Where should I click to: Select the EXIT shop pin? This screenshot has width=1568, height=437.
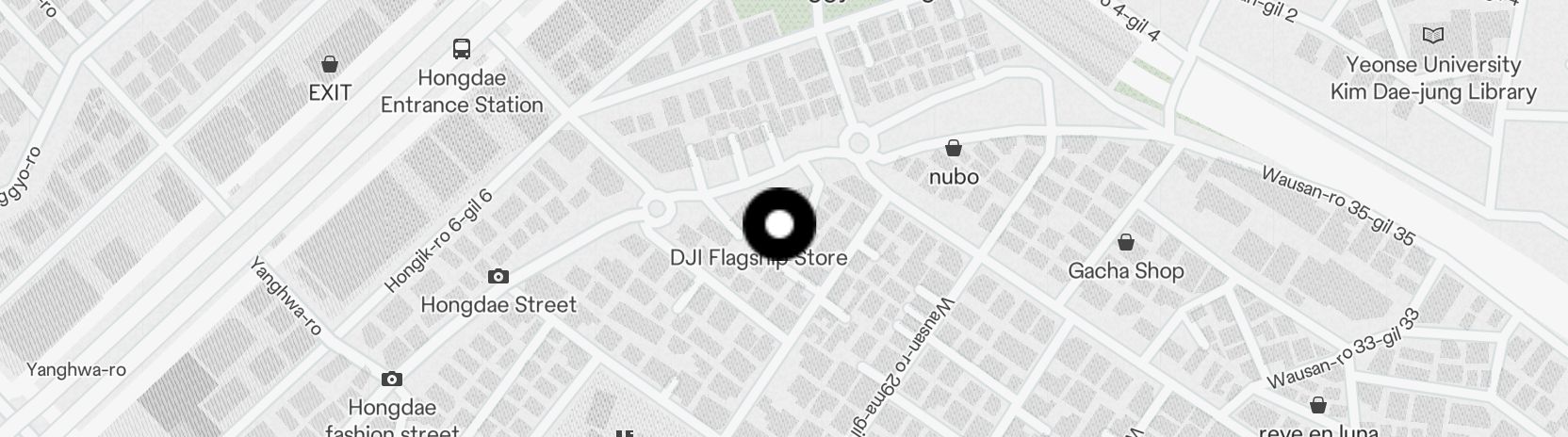pos(330,64)
